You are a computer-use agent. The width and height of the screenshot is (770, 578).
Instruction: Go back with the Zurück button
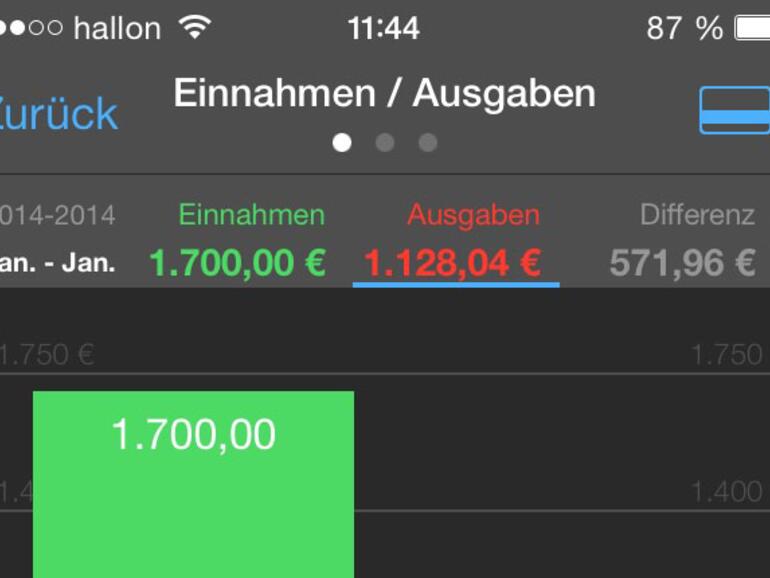pyautogui.click(x=58, y=113)
